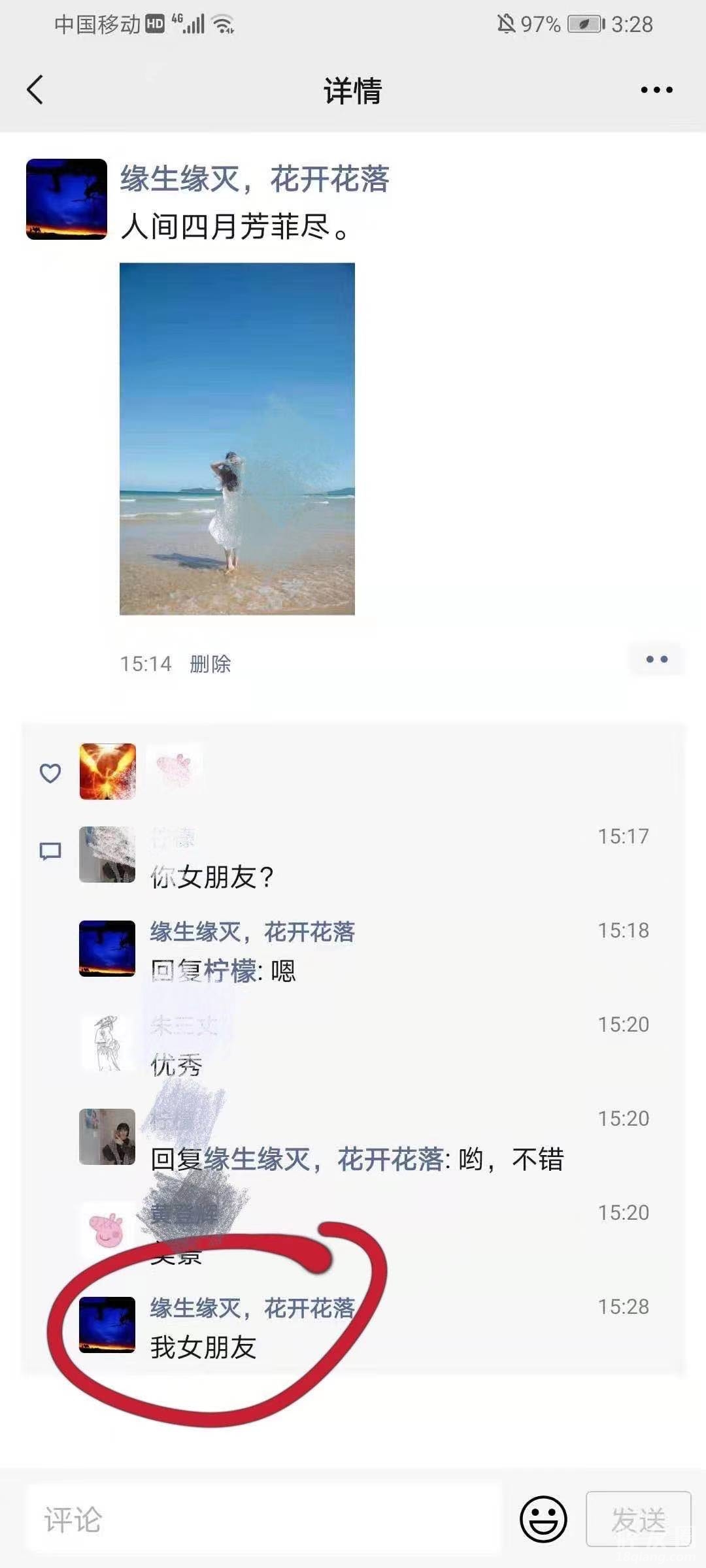
Task: Open the post author's profile avatar
Action: [x=66, y=199]
